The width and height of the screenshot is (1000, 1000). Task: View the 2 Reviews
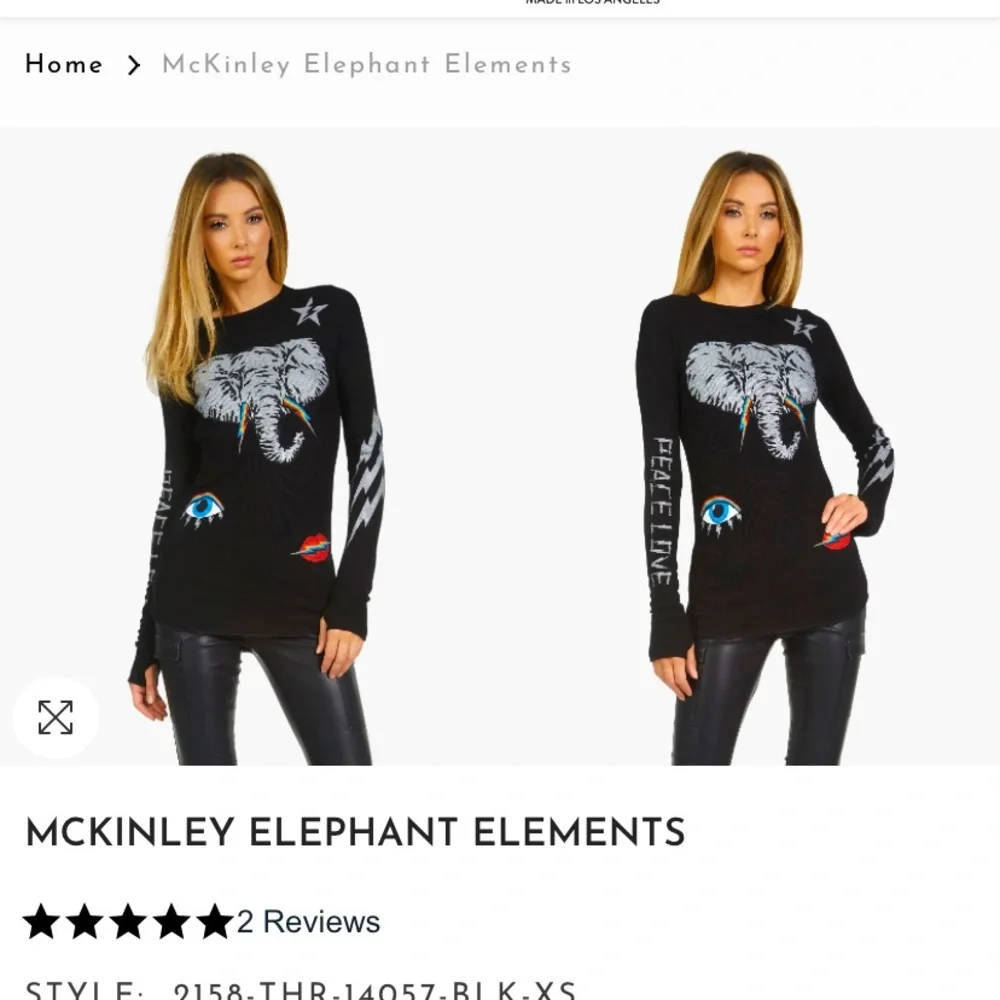tap(308, 921)
